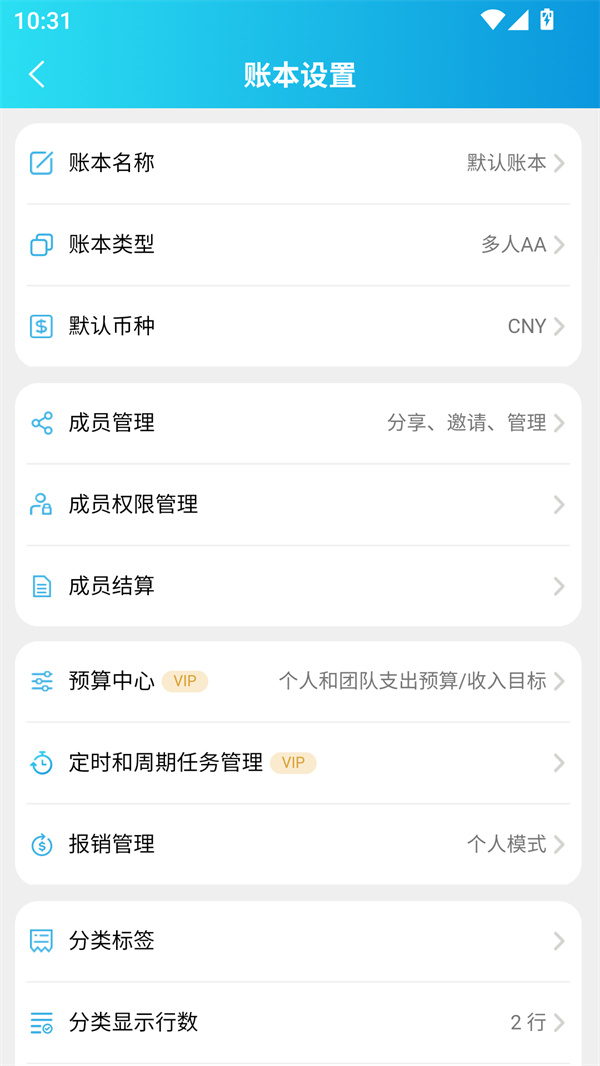This screenshot has width=600, height=1066.
Task: Open 报销管理 settings
Action: 298,844
